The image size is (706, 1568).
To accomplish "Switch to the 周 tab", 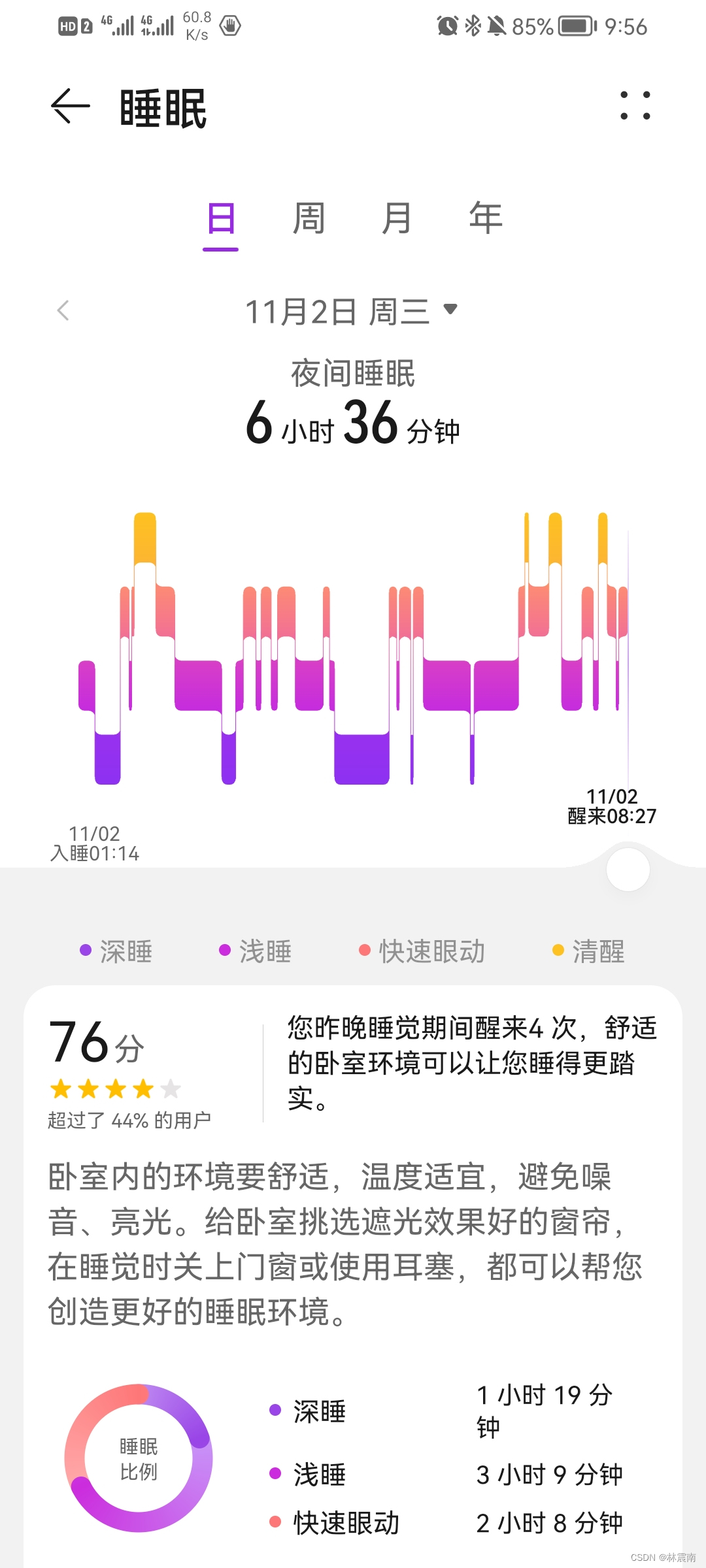I will 309,218.
